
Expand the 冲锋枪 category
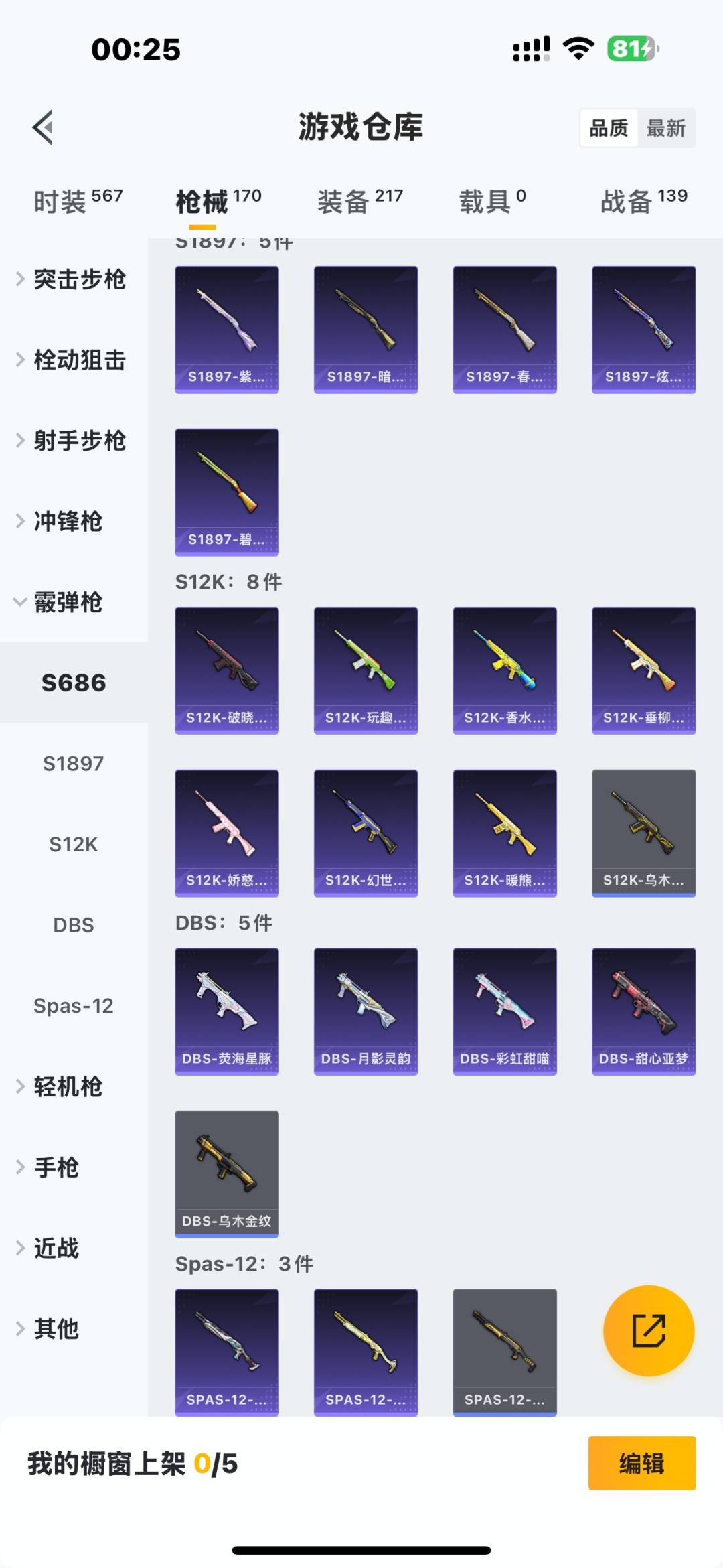click(67, 522)
